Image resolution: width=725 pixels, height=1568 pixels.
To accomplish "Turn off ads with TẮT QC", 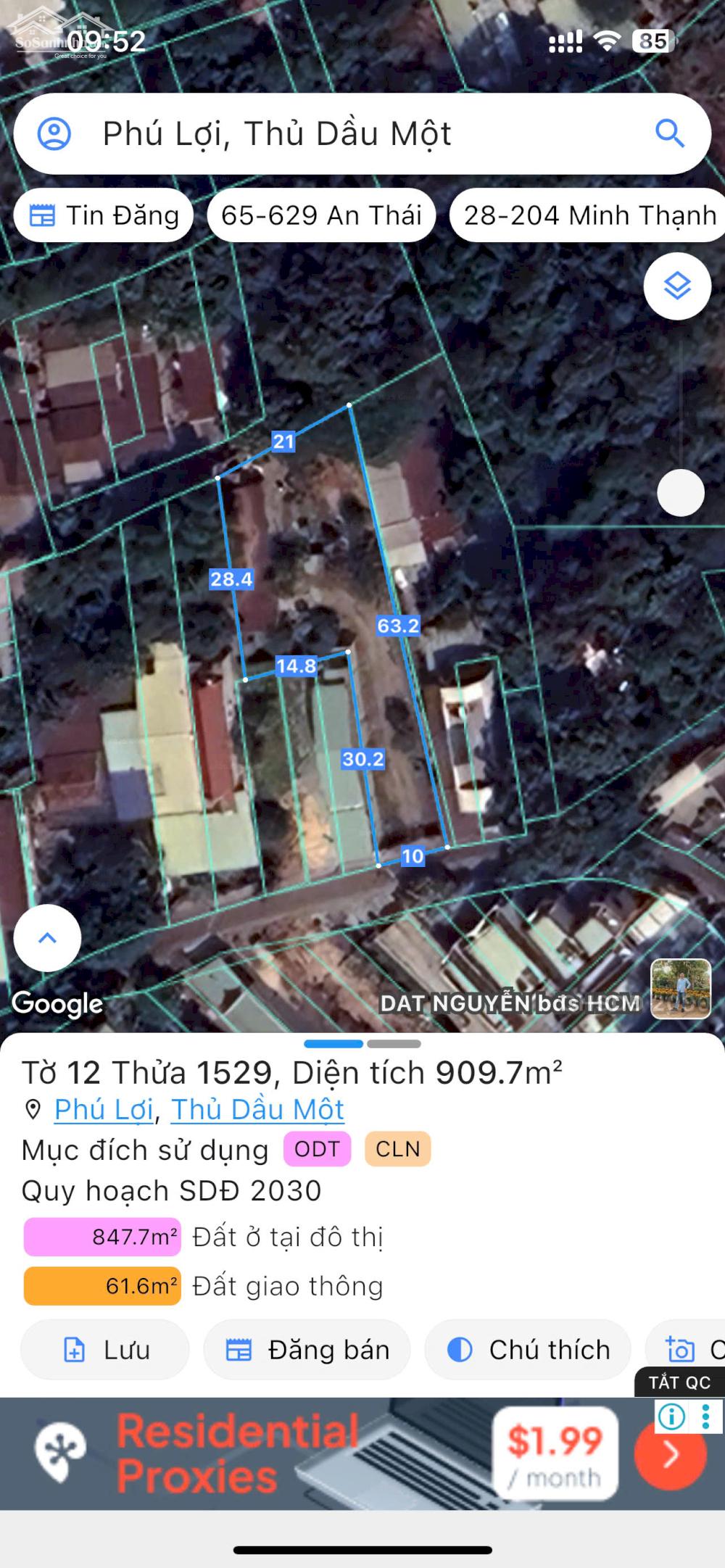I will click(679, 1382).
